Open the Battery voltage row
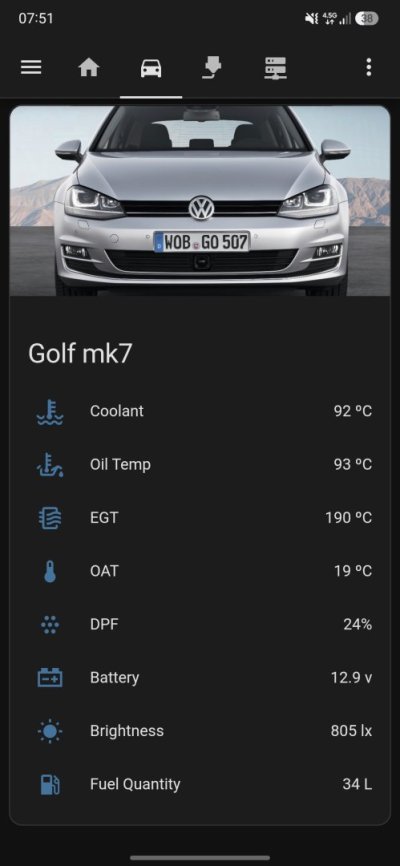 200,678
